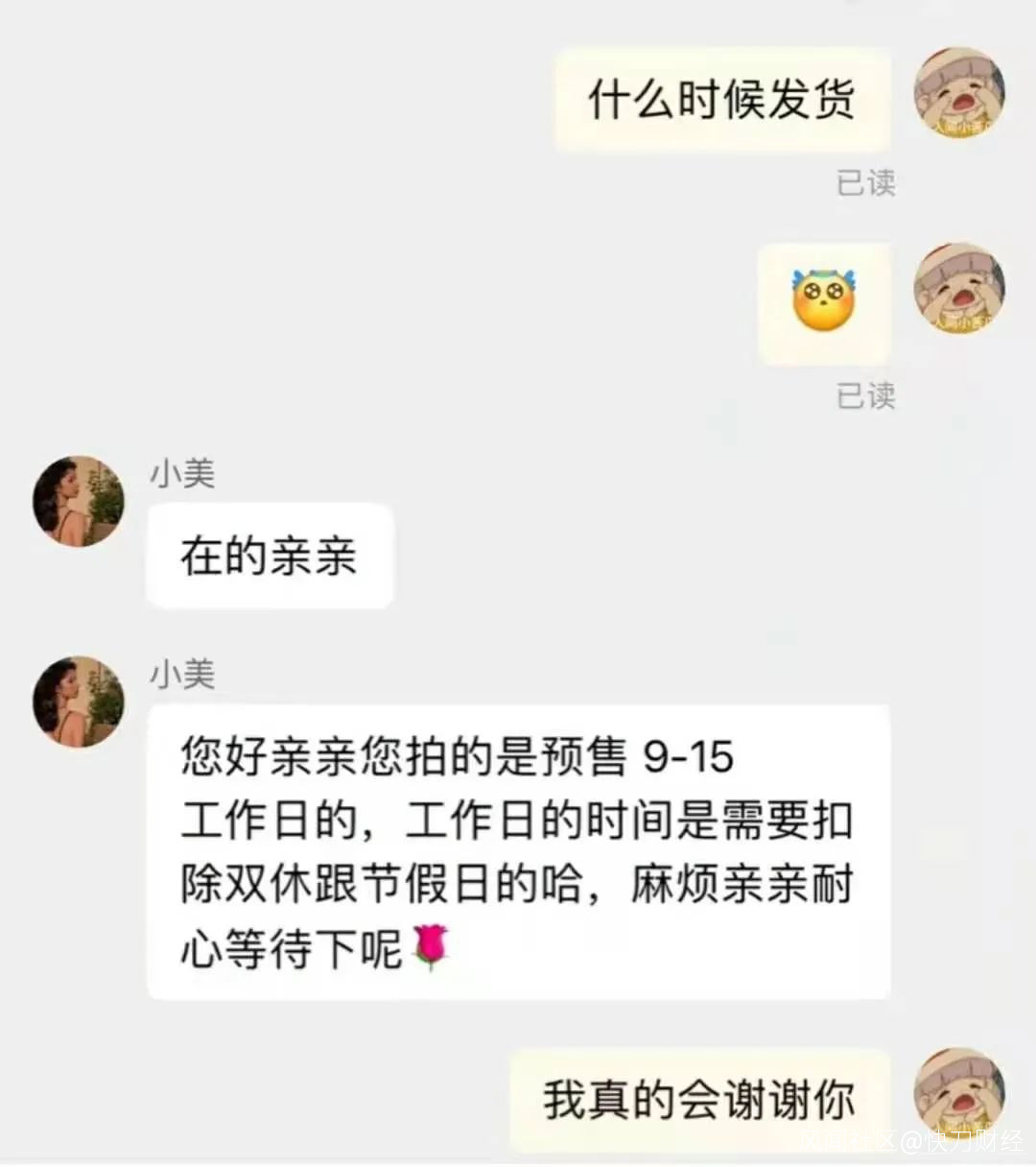Viewport: 1036px width, 1167px height.
Task: Open 小美's avatar beside the 预售 message
Action: coord(79,702)
